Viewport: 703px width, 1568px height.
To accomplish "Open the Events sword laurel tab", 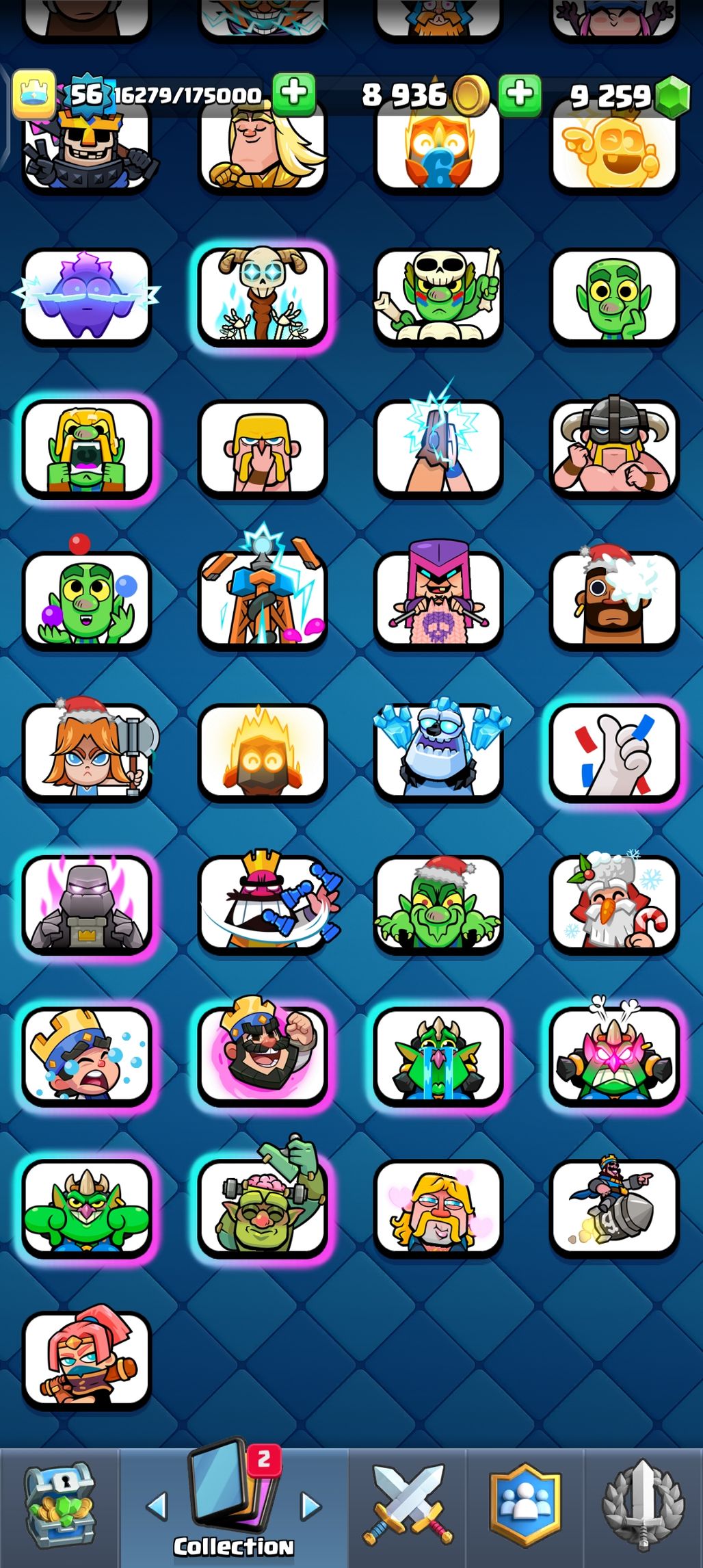I will click(643, 1506).
